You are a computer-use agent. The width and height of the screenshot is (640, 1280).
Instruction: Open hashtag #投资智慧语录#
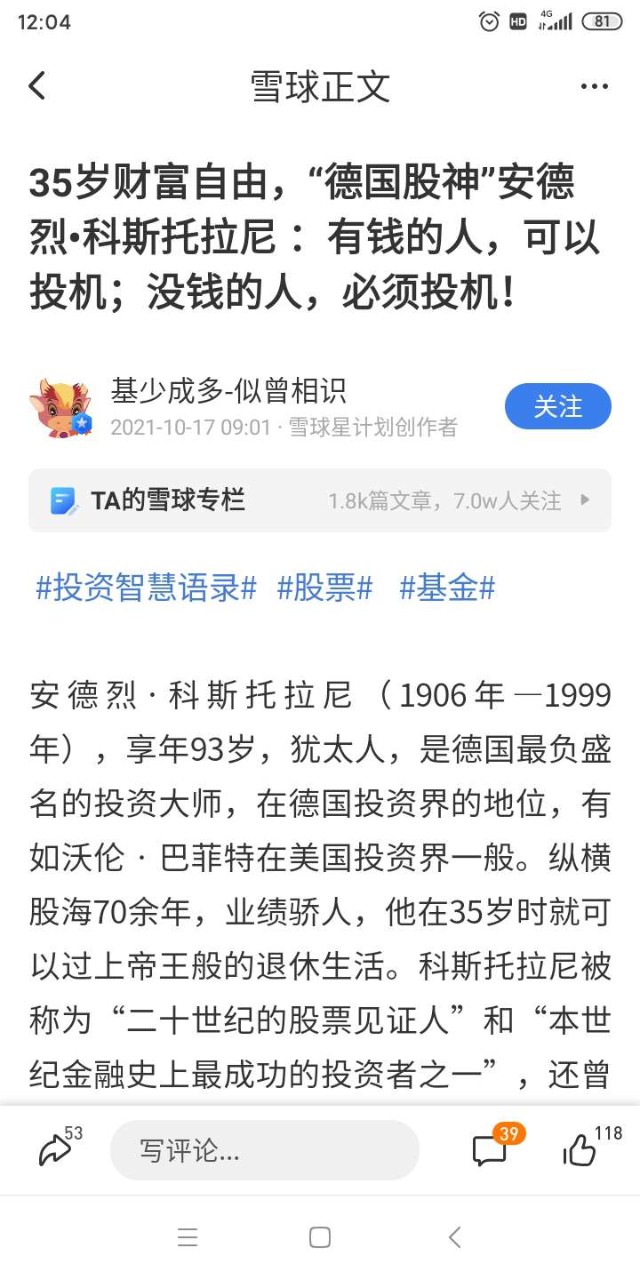146,588
